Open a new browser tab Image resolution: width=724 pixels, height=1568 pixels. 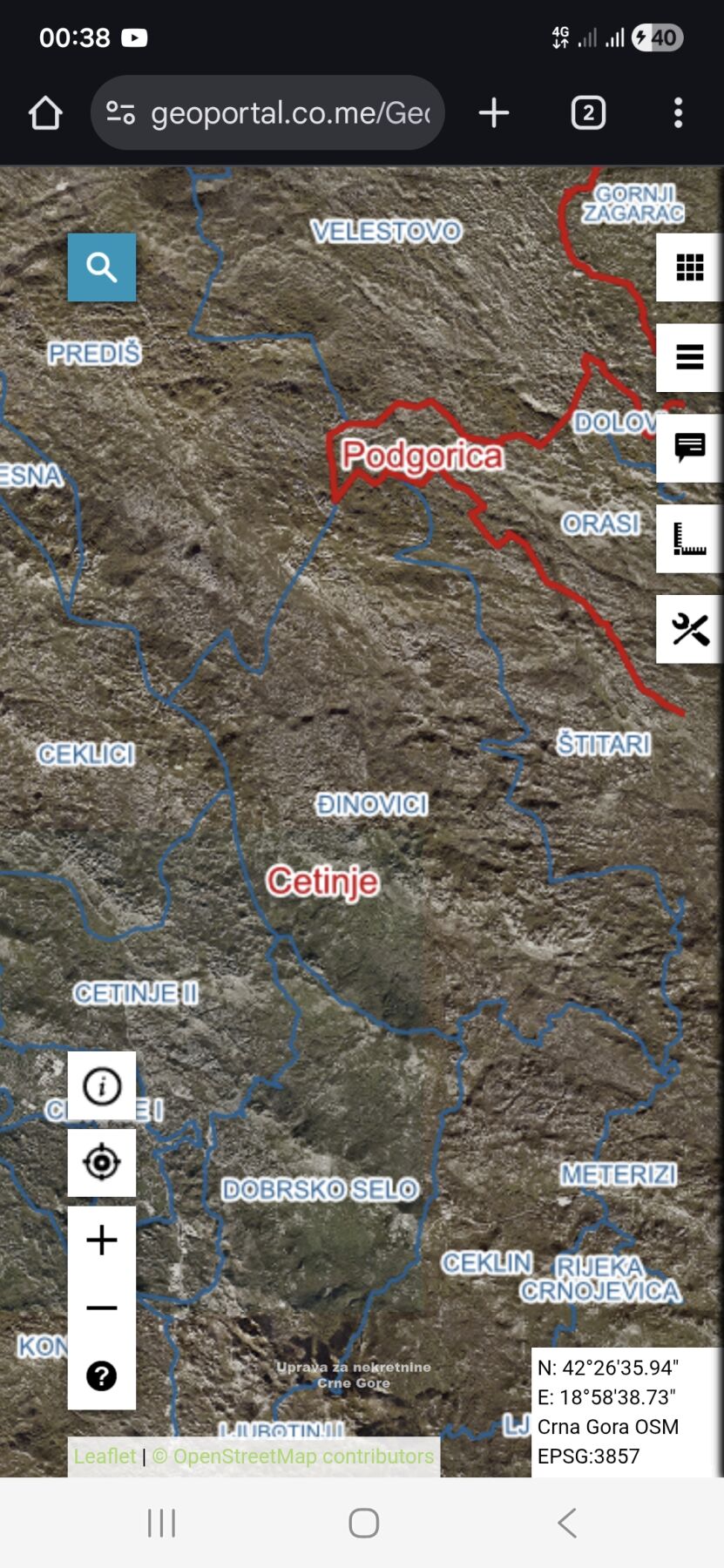pyautogui.click(x=494, y=112)
